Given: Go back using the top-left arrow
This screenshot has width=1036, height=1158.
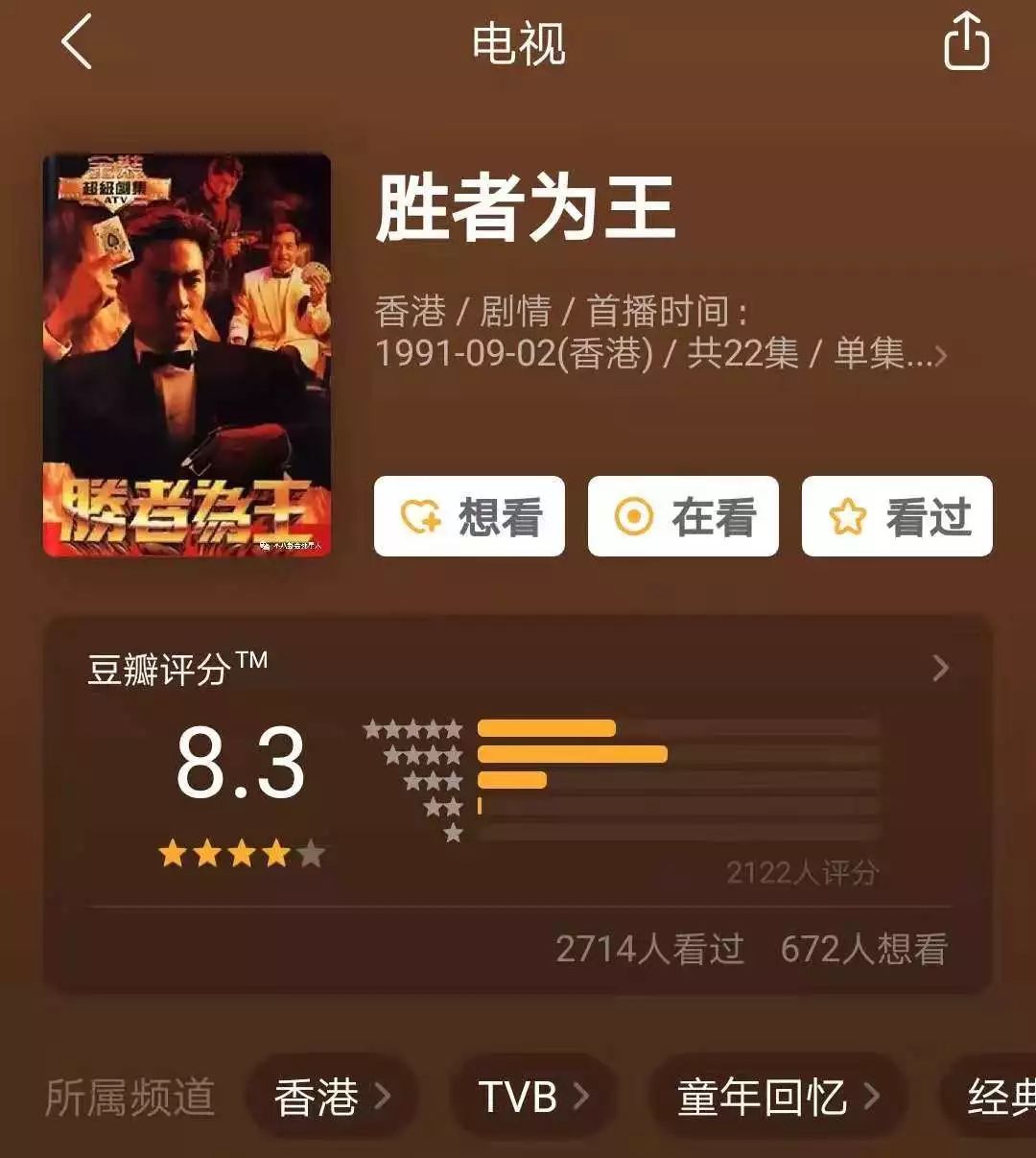Looking at the screenshot, I should [77, 43].
